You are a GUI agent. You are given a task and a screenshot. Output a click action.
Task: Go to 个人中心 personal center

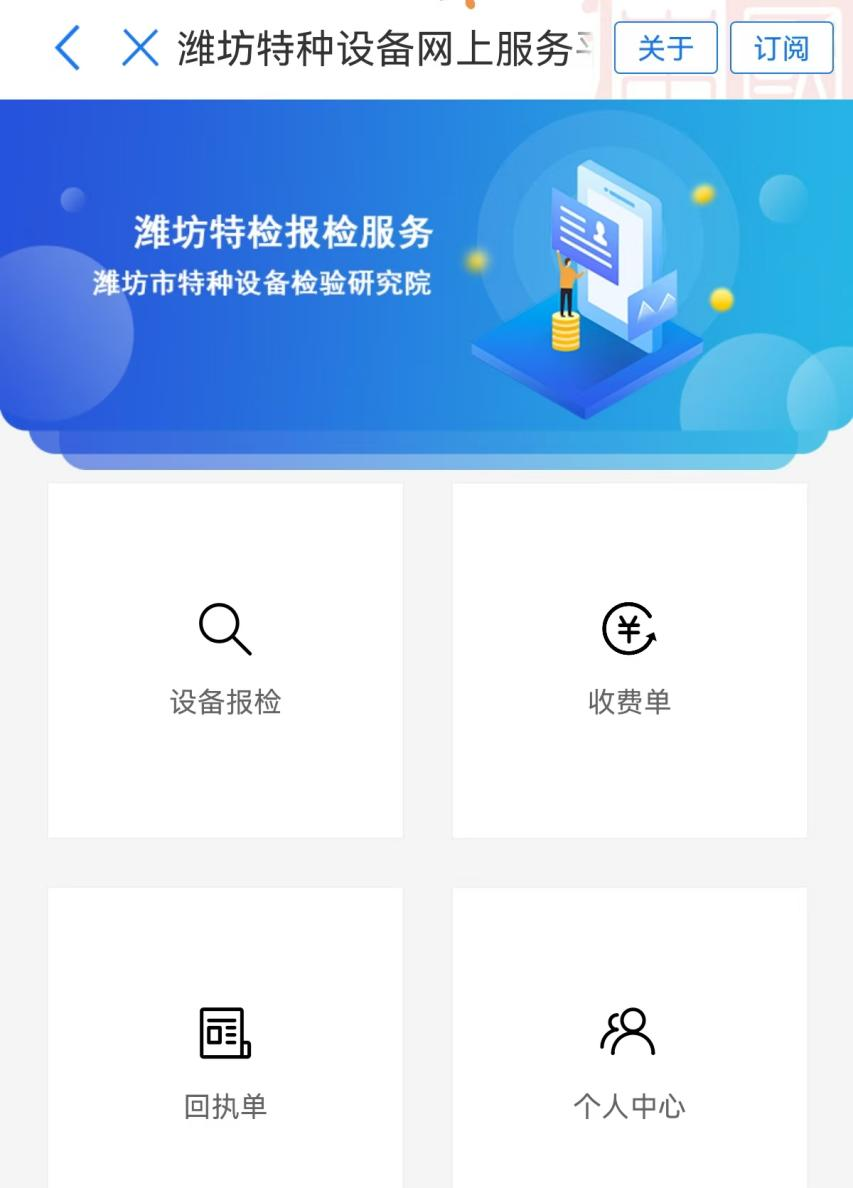coord(629,1060)
